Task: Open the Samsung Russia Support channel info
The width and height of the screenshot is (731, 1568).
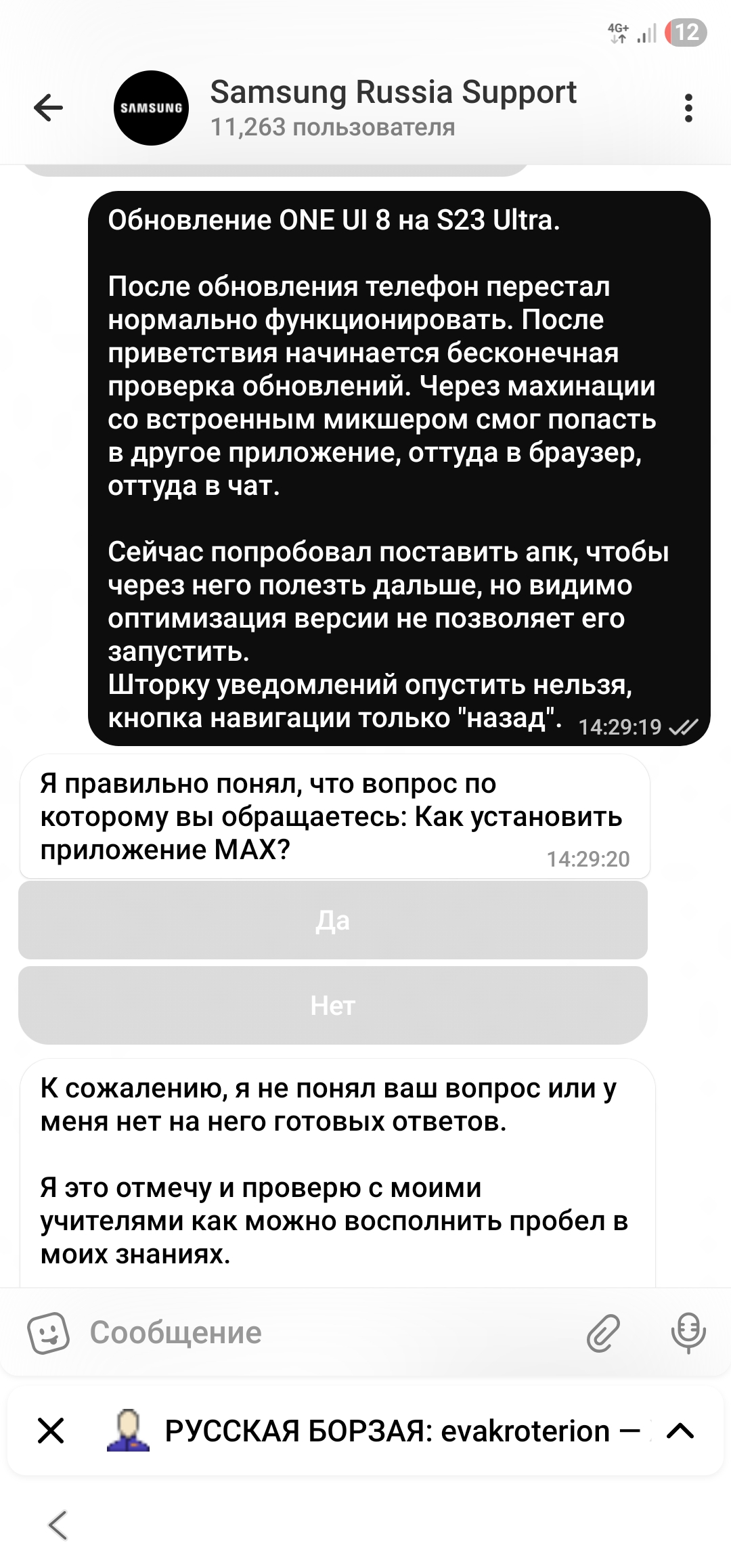Action: (393, 108)
